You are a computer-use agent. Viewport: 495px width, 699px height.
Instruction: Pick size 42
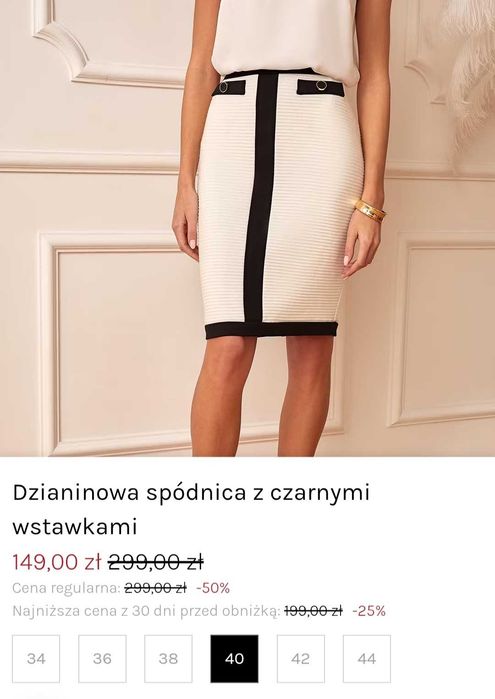point(301,658)
